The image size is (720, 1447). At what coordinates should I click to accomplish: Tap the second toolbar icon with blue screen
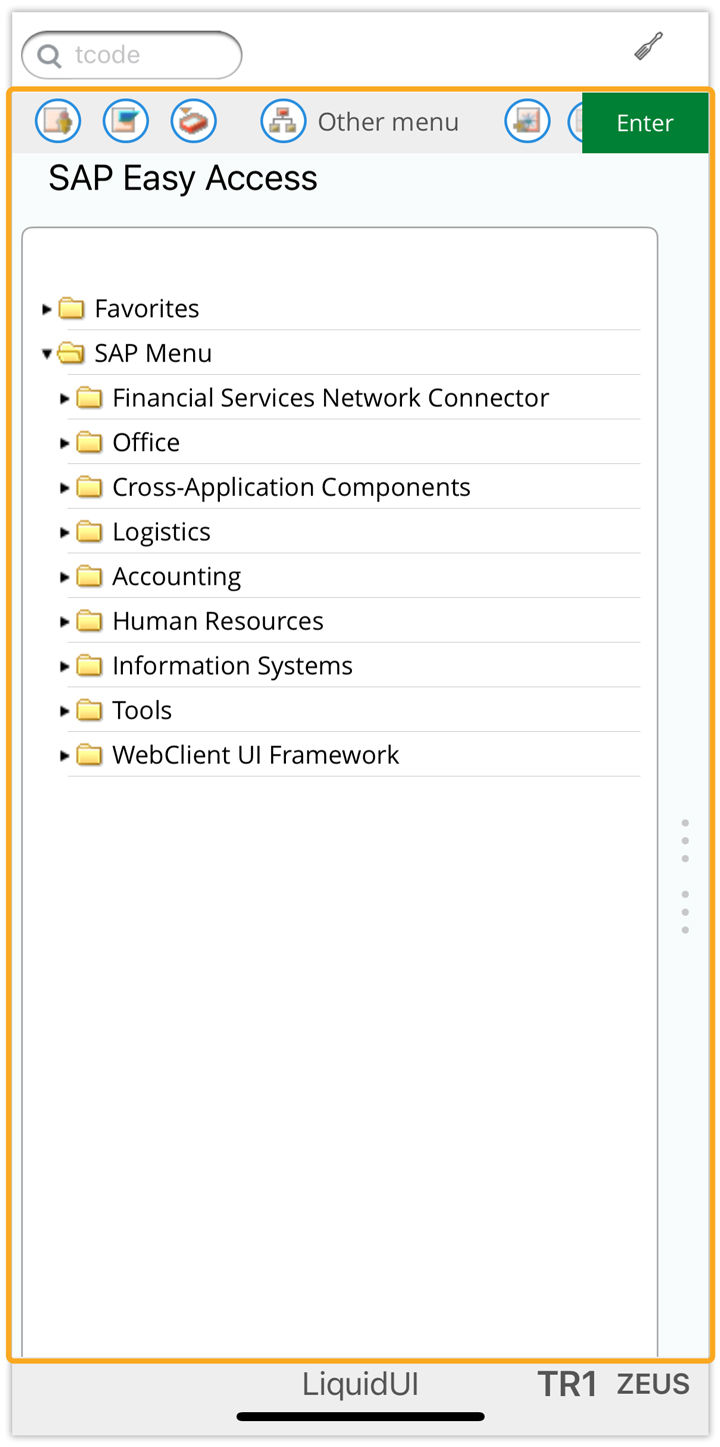(x=126, y=122)
